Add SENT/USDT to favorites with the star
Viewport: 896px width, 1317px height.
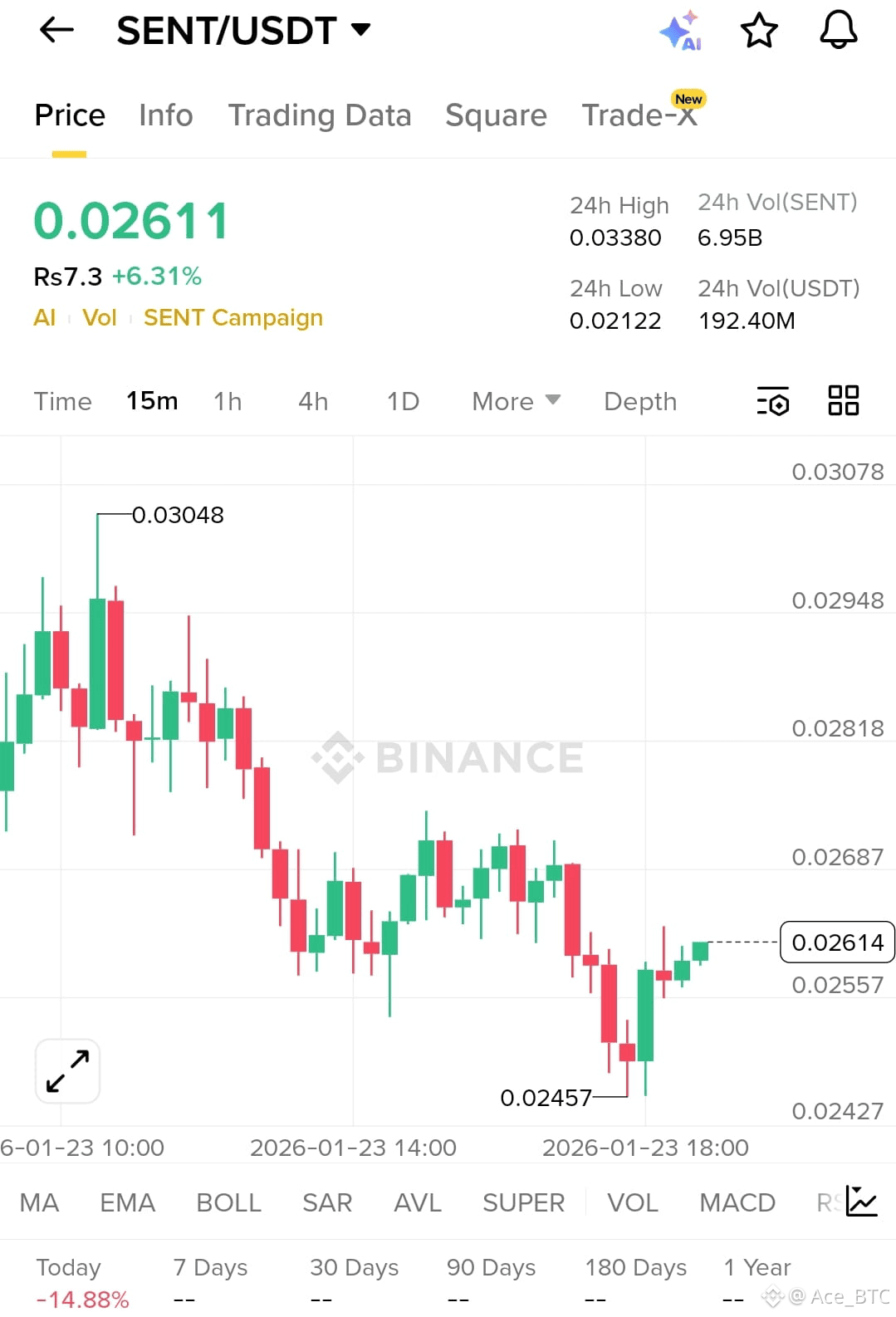(758, 32)
